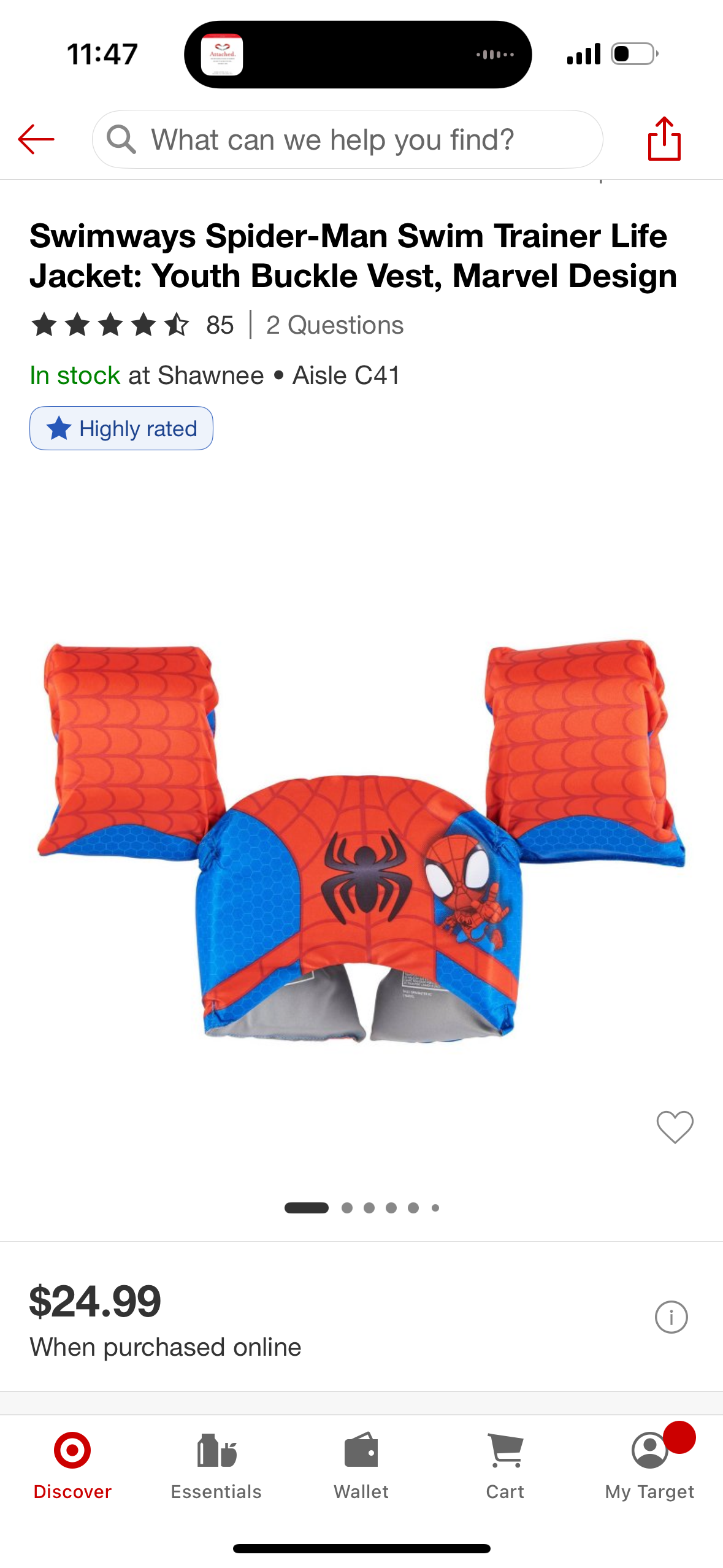Switch to the Discover tab
The image size is (723, 1568).
(72, 1466)
